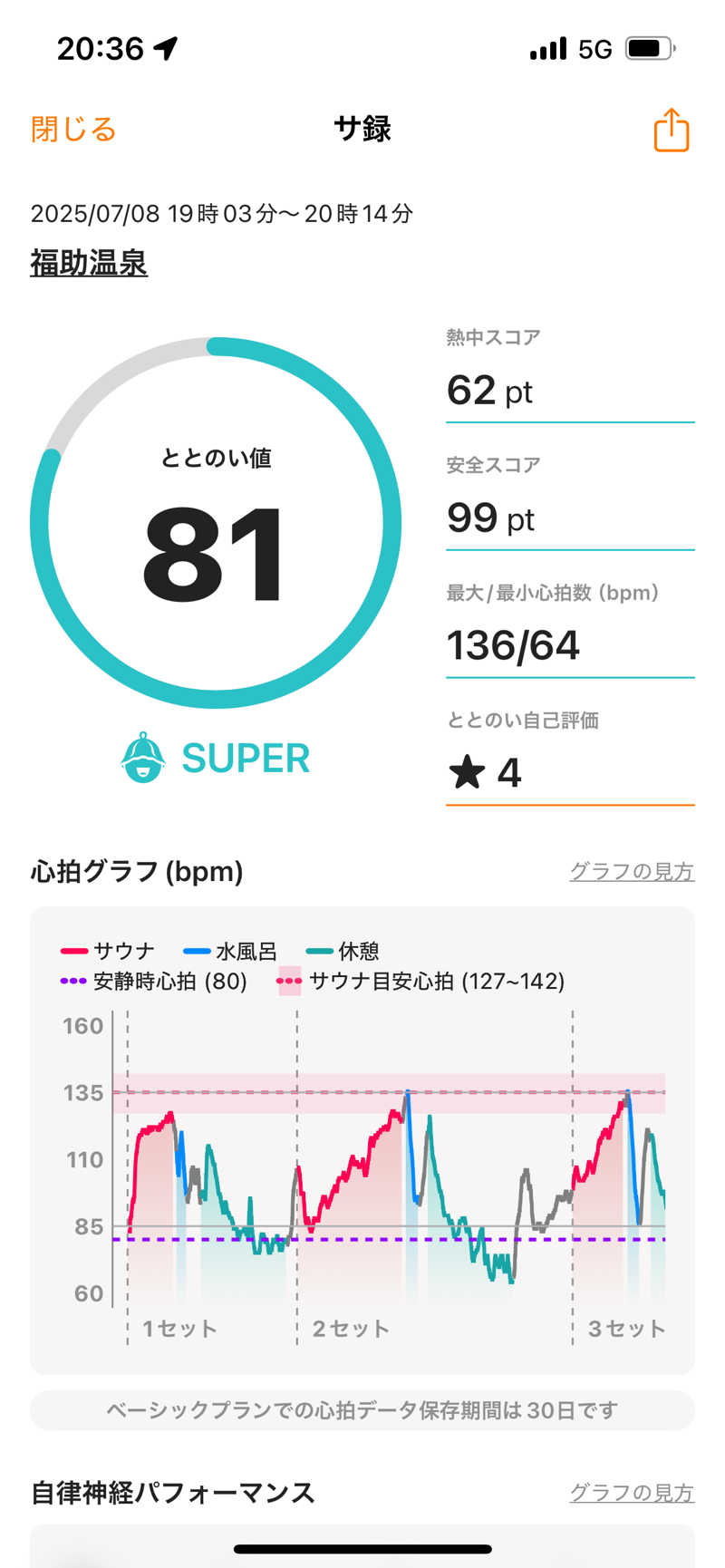
Task: Edit the ととのい自己評価 star rating
Action: 569,772
